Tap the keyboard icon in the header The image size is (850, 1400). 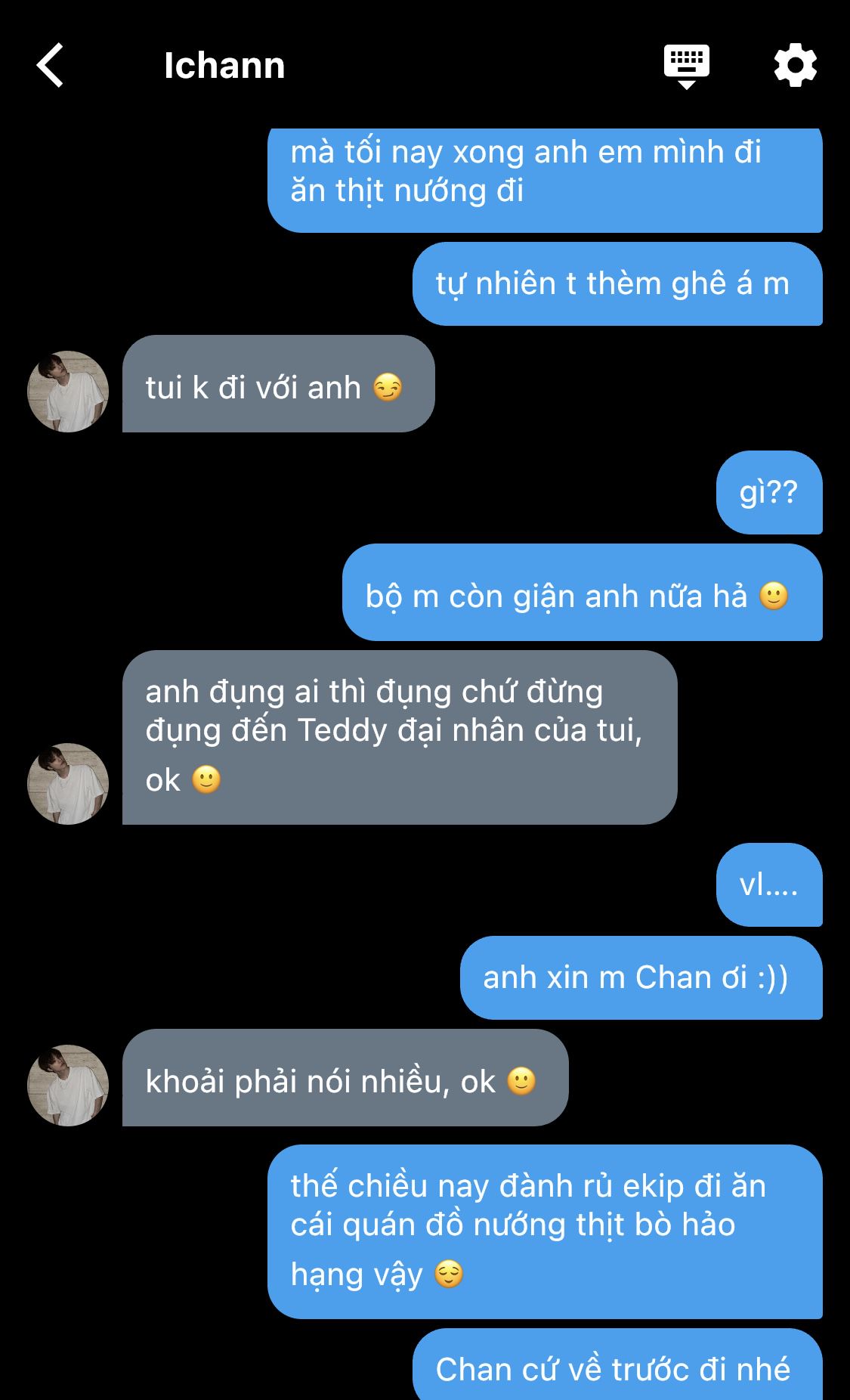[686, 66]
